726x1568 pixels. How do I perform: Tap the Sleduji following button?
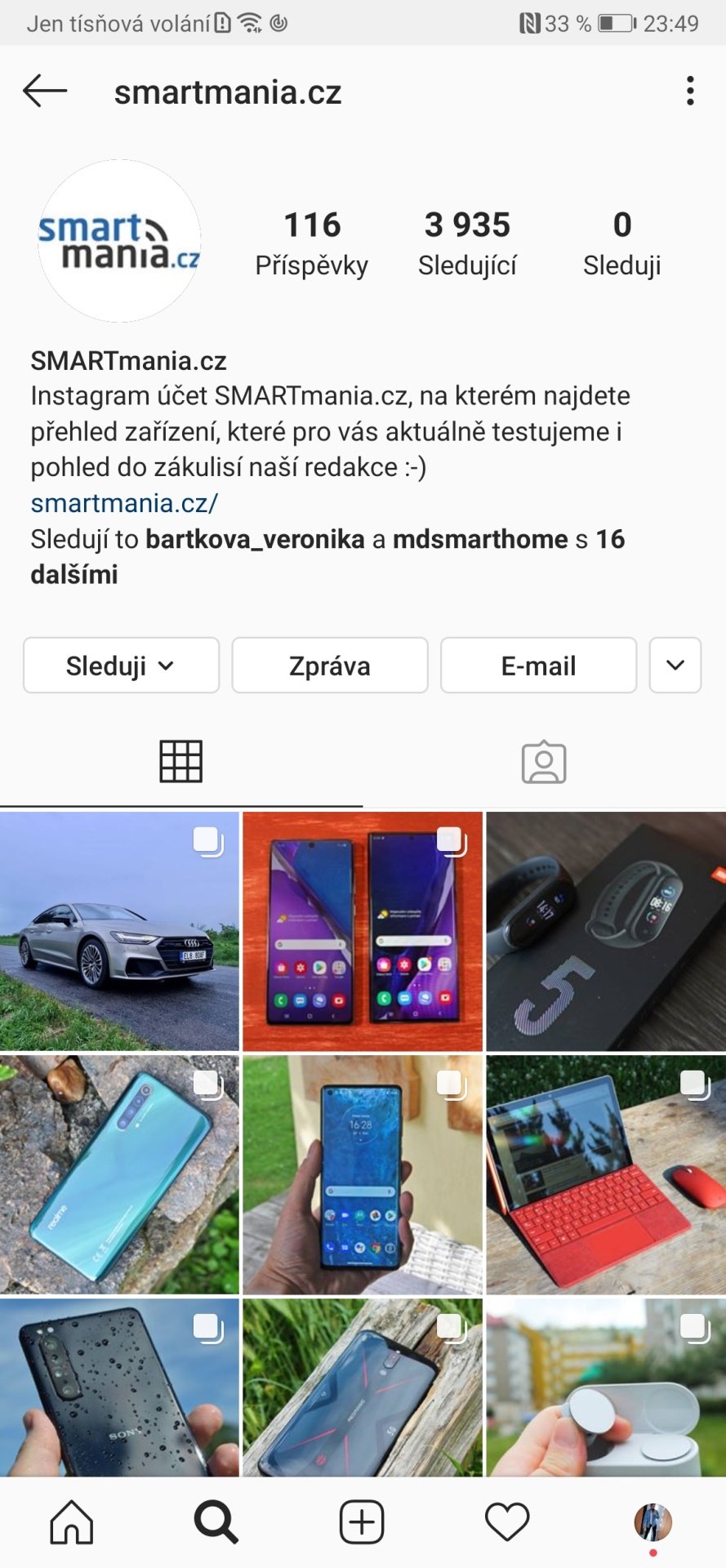click(121, 666)
